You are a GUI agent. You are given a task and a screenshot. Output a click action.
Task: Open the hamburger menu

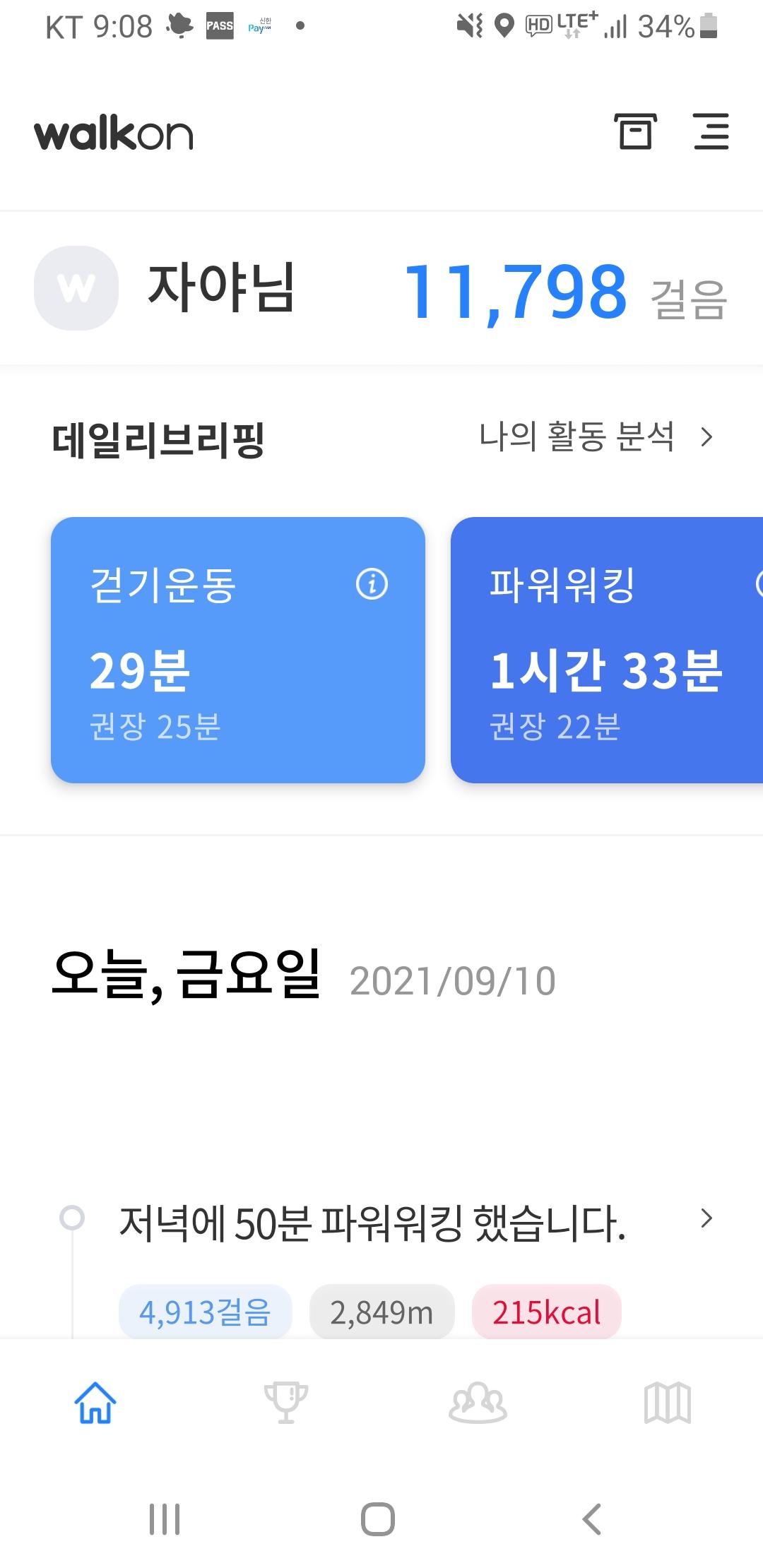click(711, 132)
